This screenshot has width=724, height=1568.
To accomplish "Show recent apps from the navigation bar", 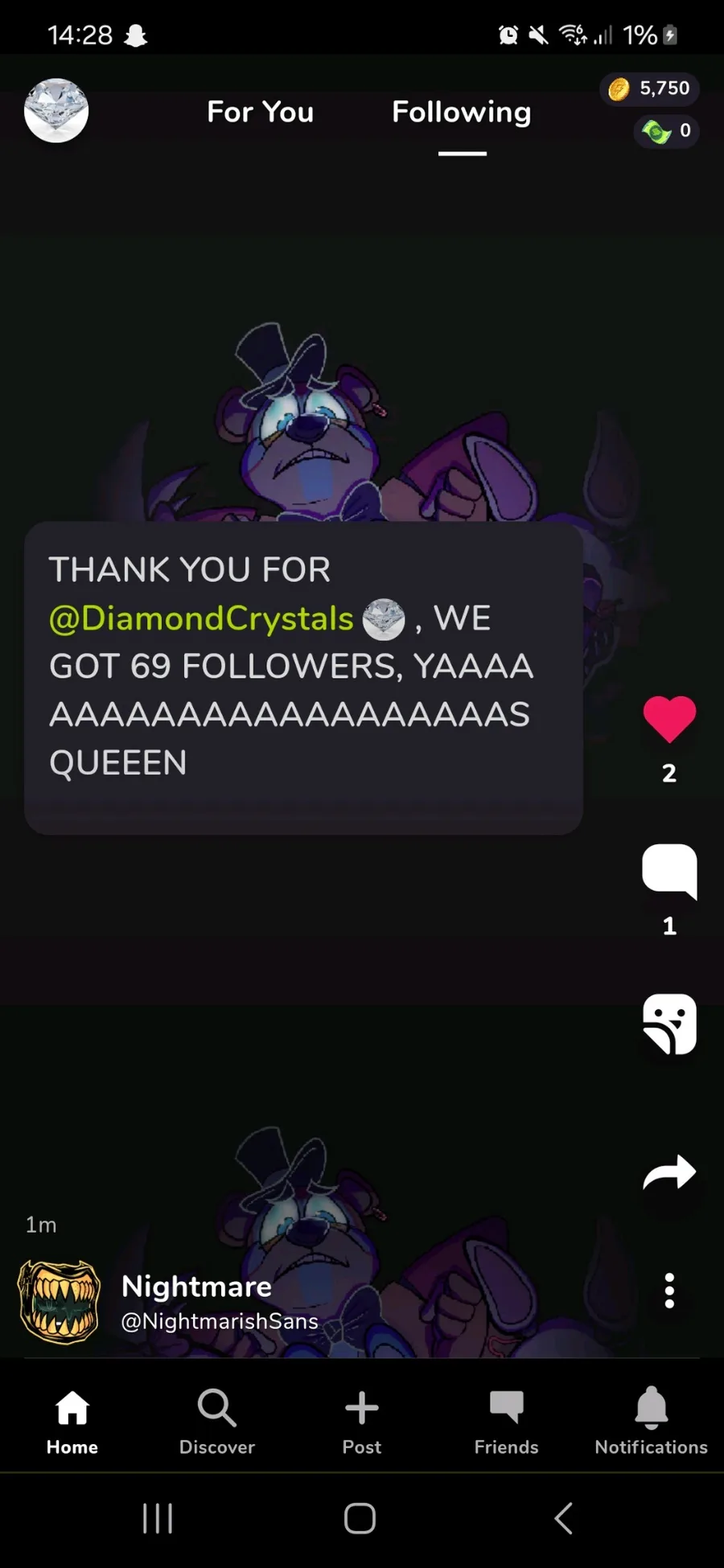I will 158,1518.
